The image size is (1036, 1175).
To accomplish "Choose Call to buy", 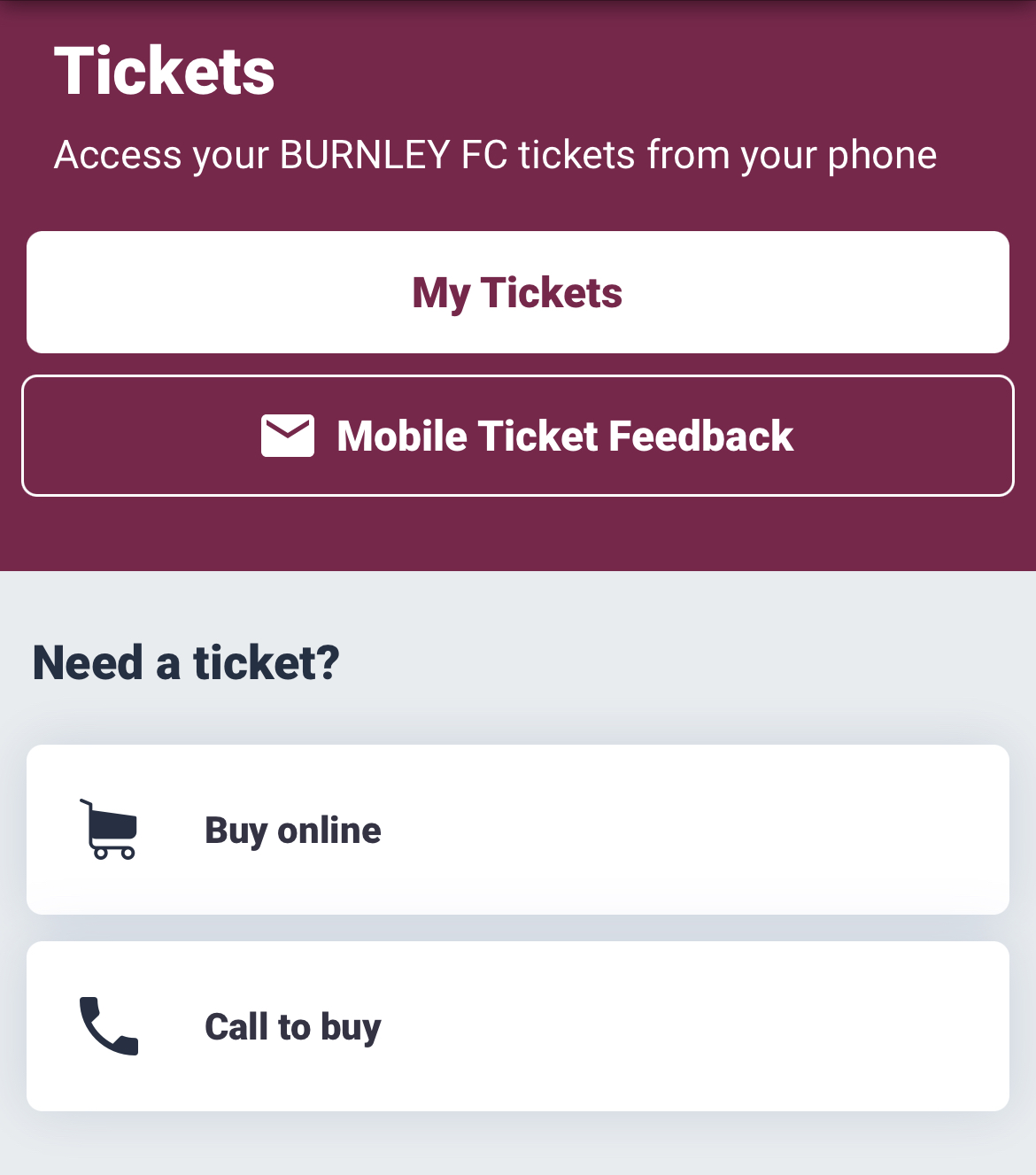I will pyautogui.click(x=517, y=1026).
